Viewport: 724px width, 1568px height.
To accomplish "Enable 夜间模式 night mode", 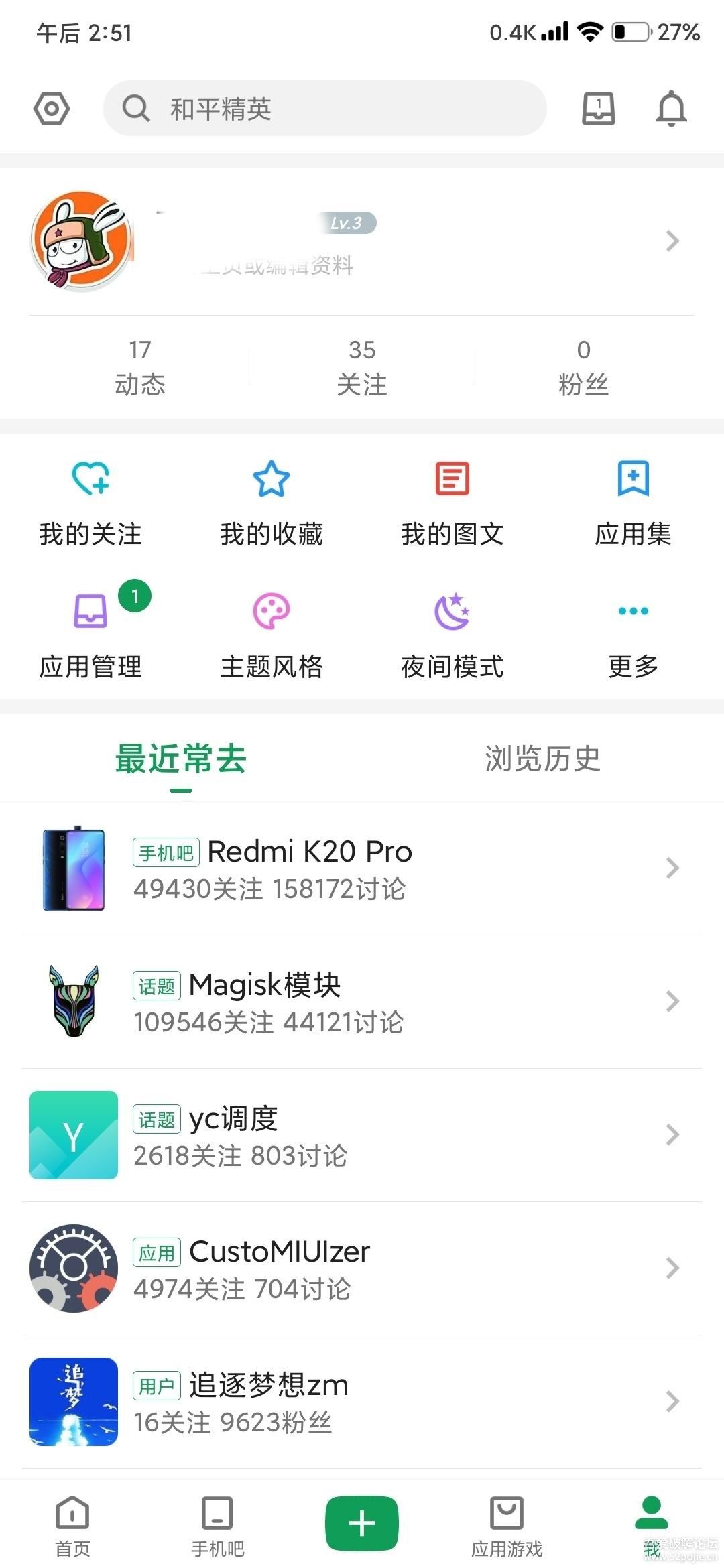I will [452, 635].
